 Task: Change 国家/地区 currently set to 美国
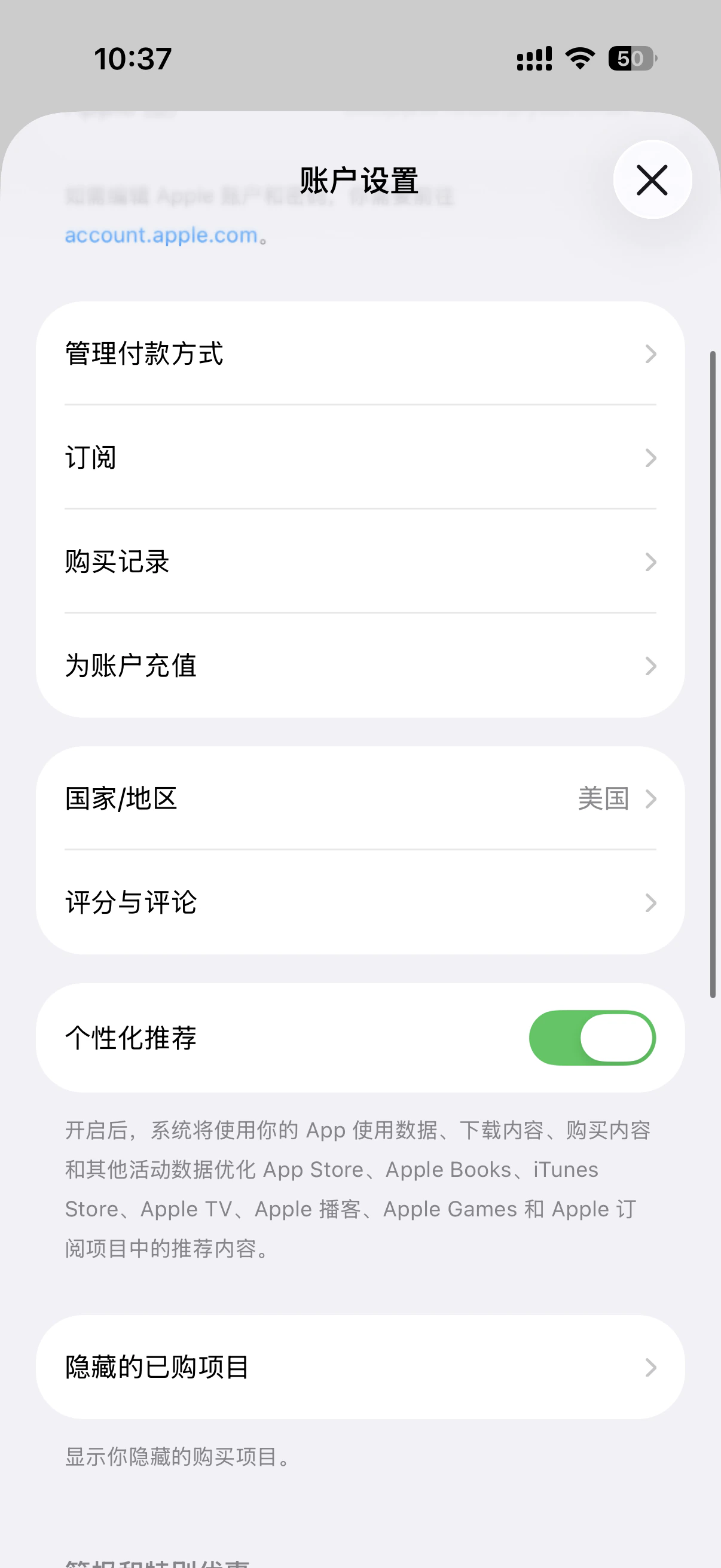pyautogui.click(x=359, y=799)
